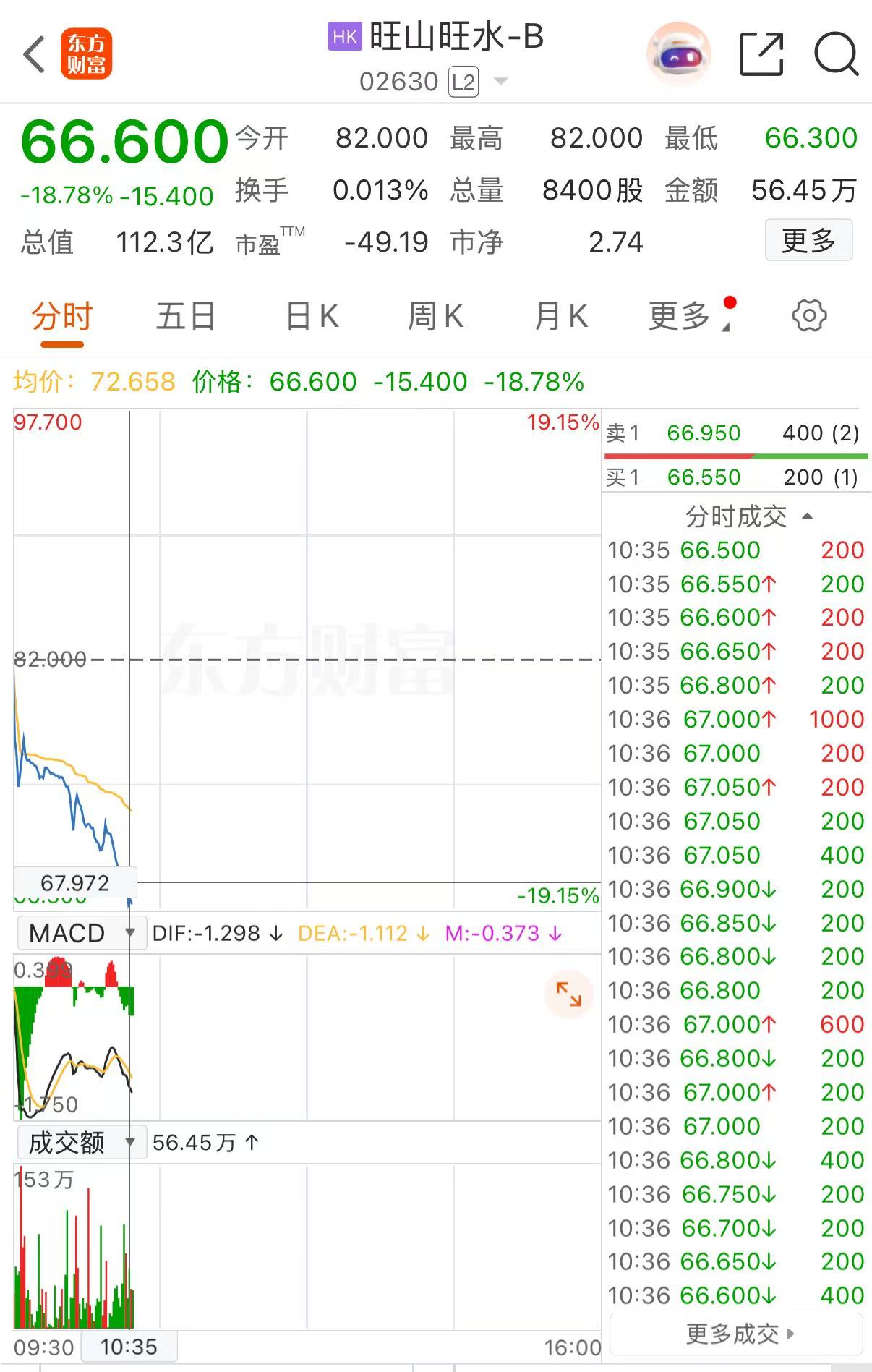Expand the stock code 02630 dropdown

(500, 82)
